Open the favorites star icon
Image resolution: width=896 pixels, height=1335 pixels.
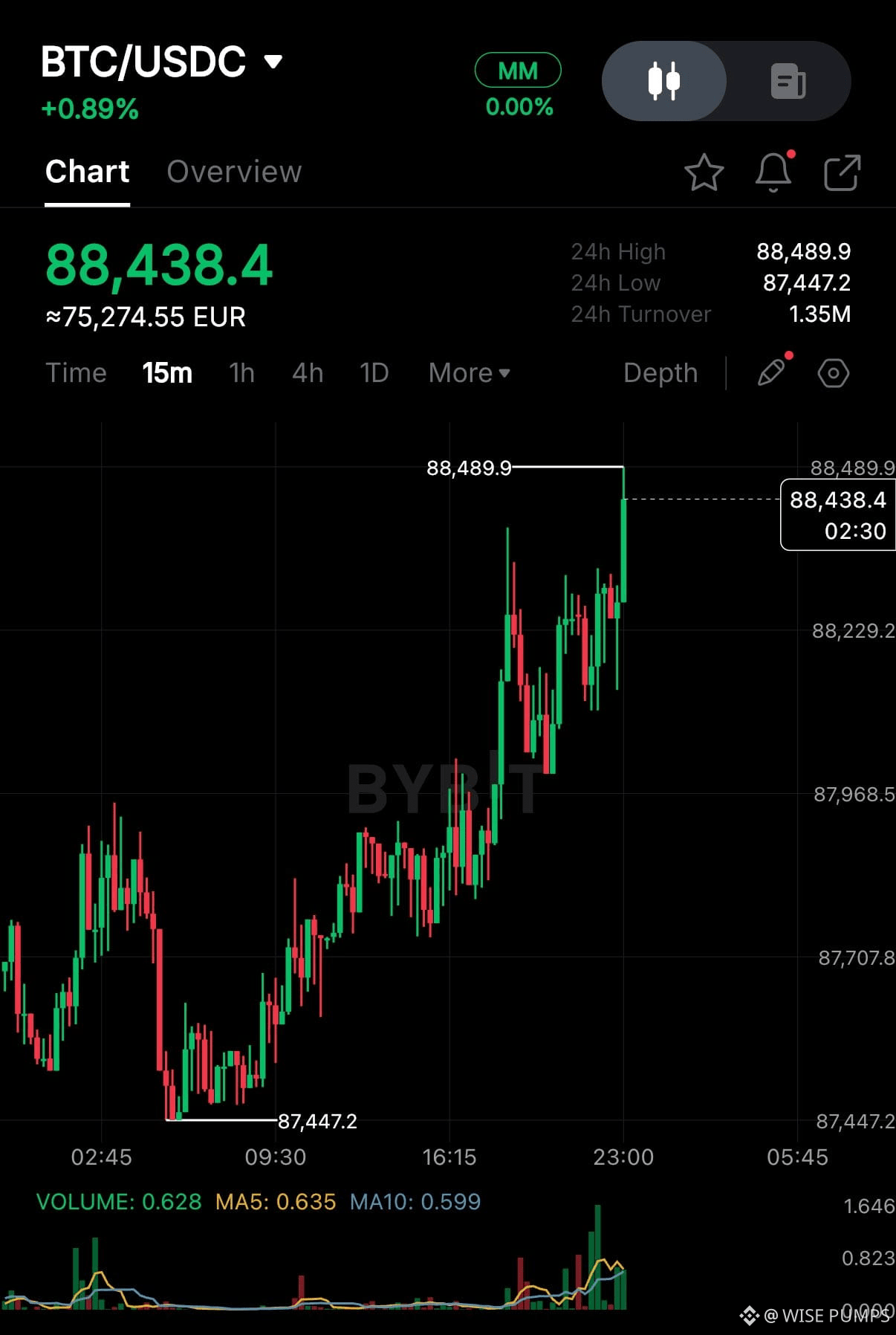(x=704, y=172)
